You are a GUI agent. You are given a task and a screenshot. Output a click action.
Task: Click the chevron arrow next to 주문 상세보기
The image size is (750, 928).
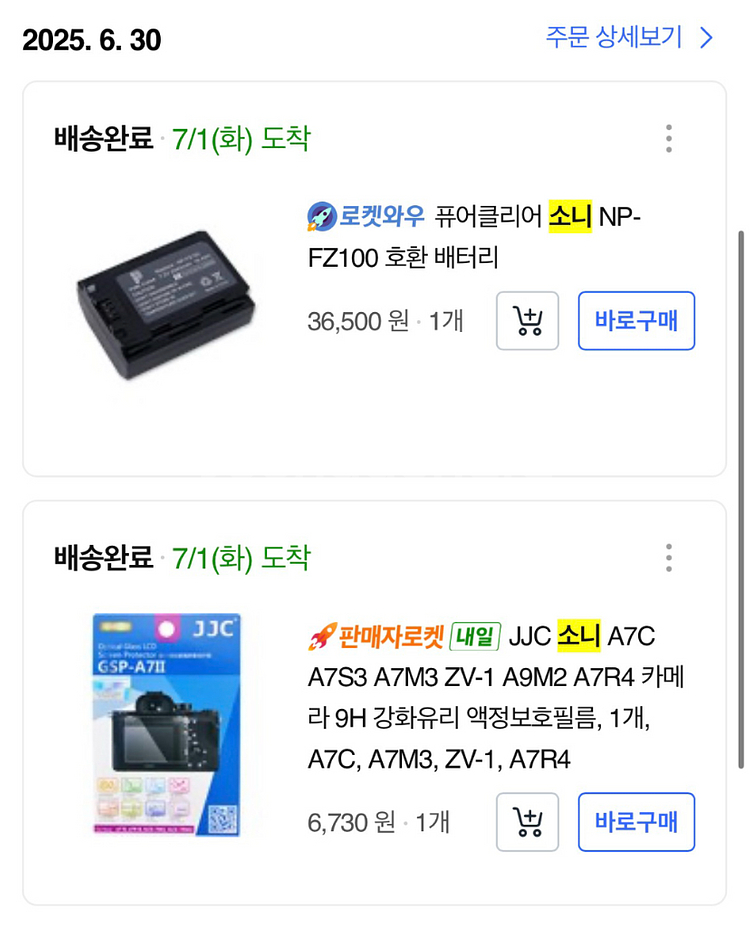click(x=706, y=37)
